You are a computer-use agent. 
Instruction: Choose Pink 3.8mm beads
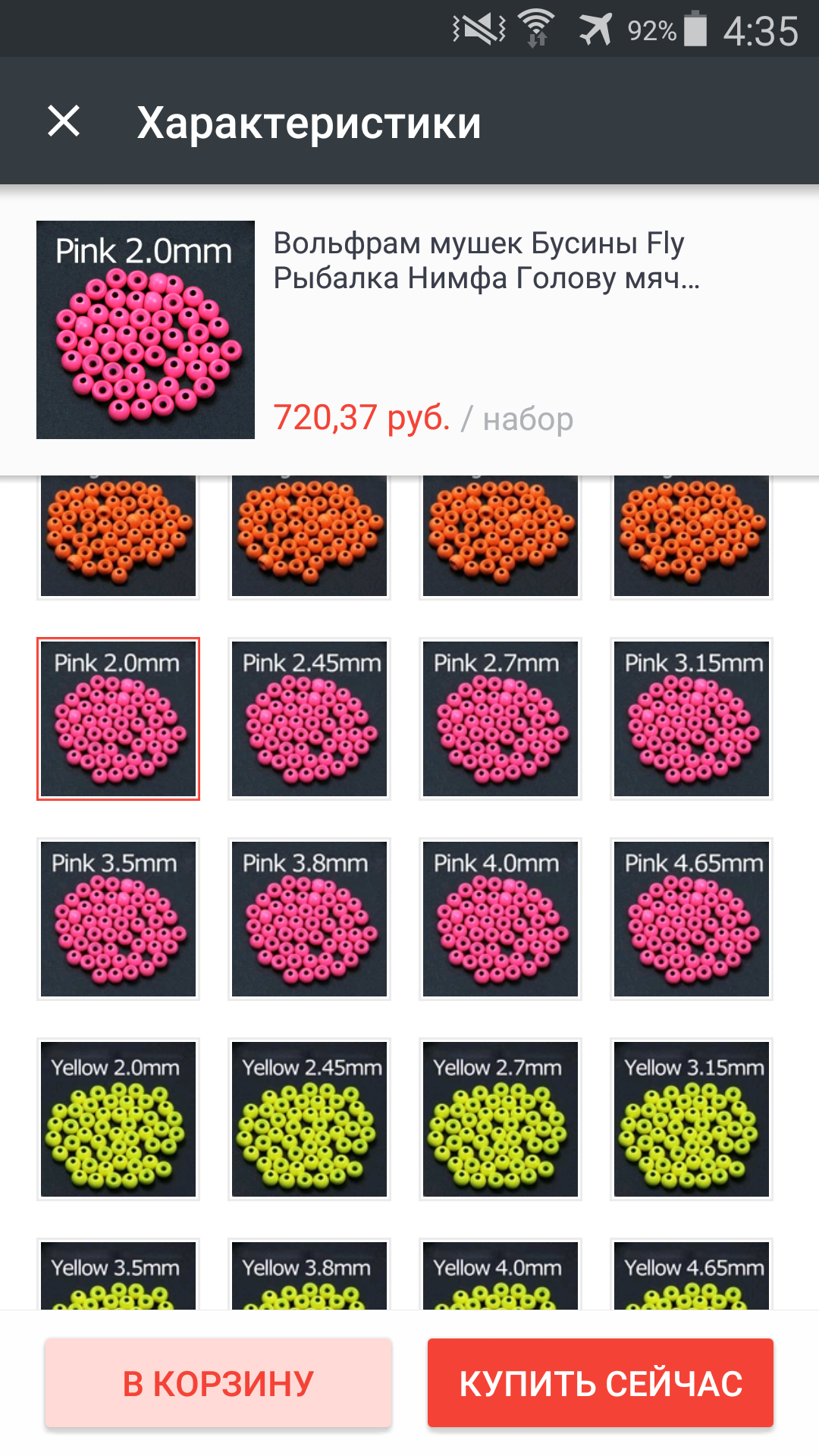[x=309, y=919]
